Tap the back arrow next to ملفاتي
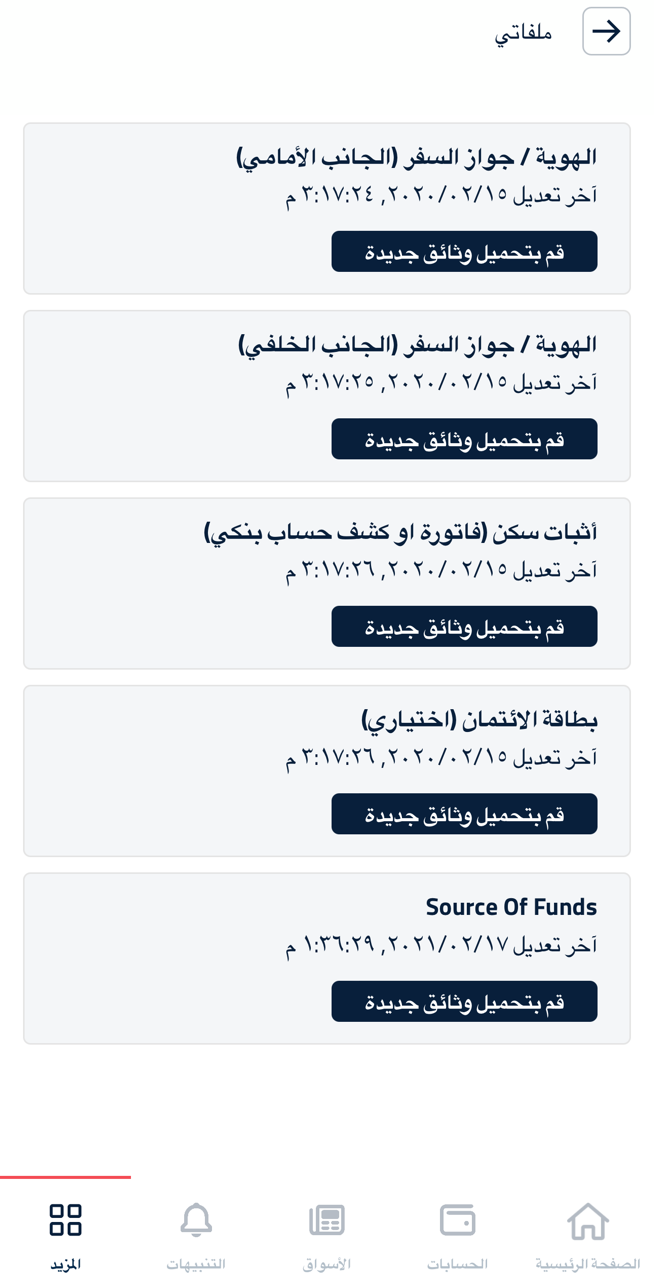654x1280 pixels. pyautogui.click(x=606, y=31)
